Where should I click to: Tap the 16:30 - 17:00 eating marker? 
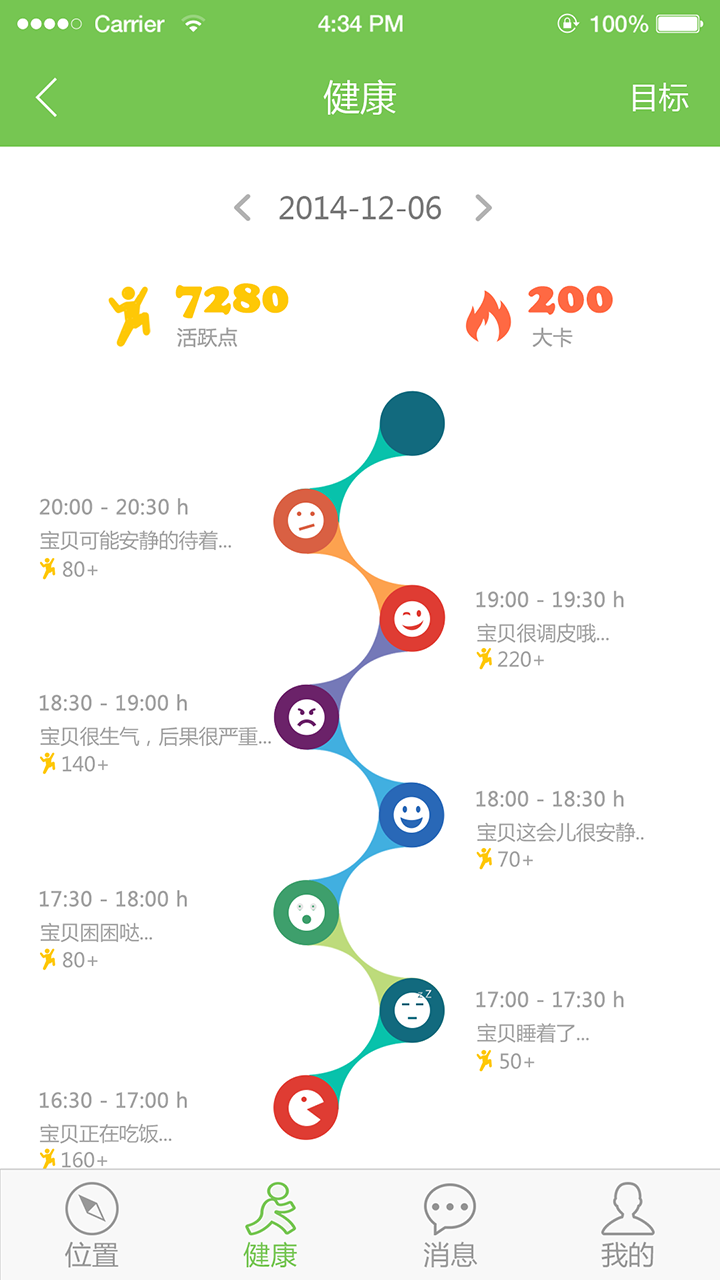coord(306,1107)
